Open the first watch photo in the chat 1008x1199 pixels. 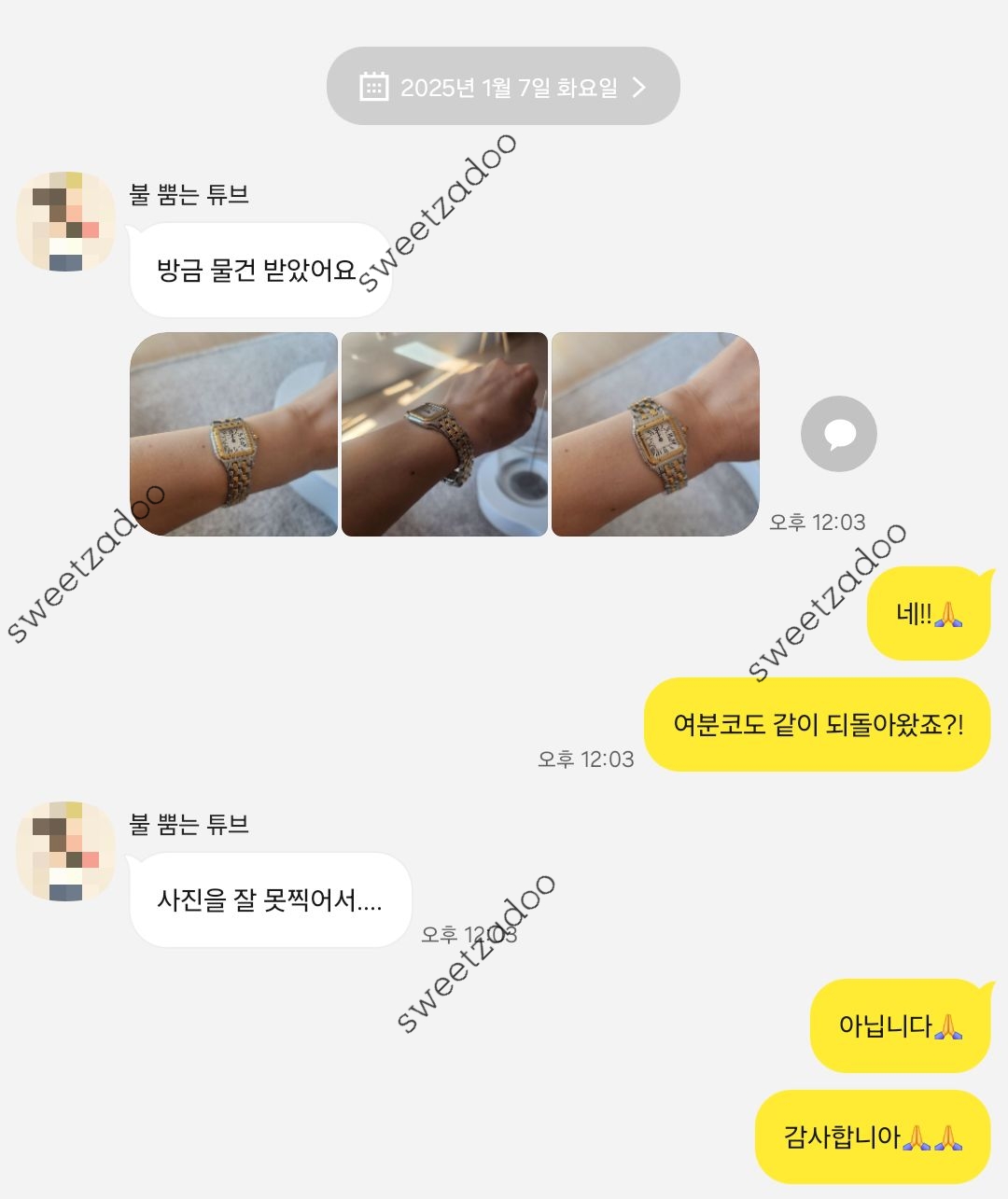coord(233,435)
